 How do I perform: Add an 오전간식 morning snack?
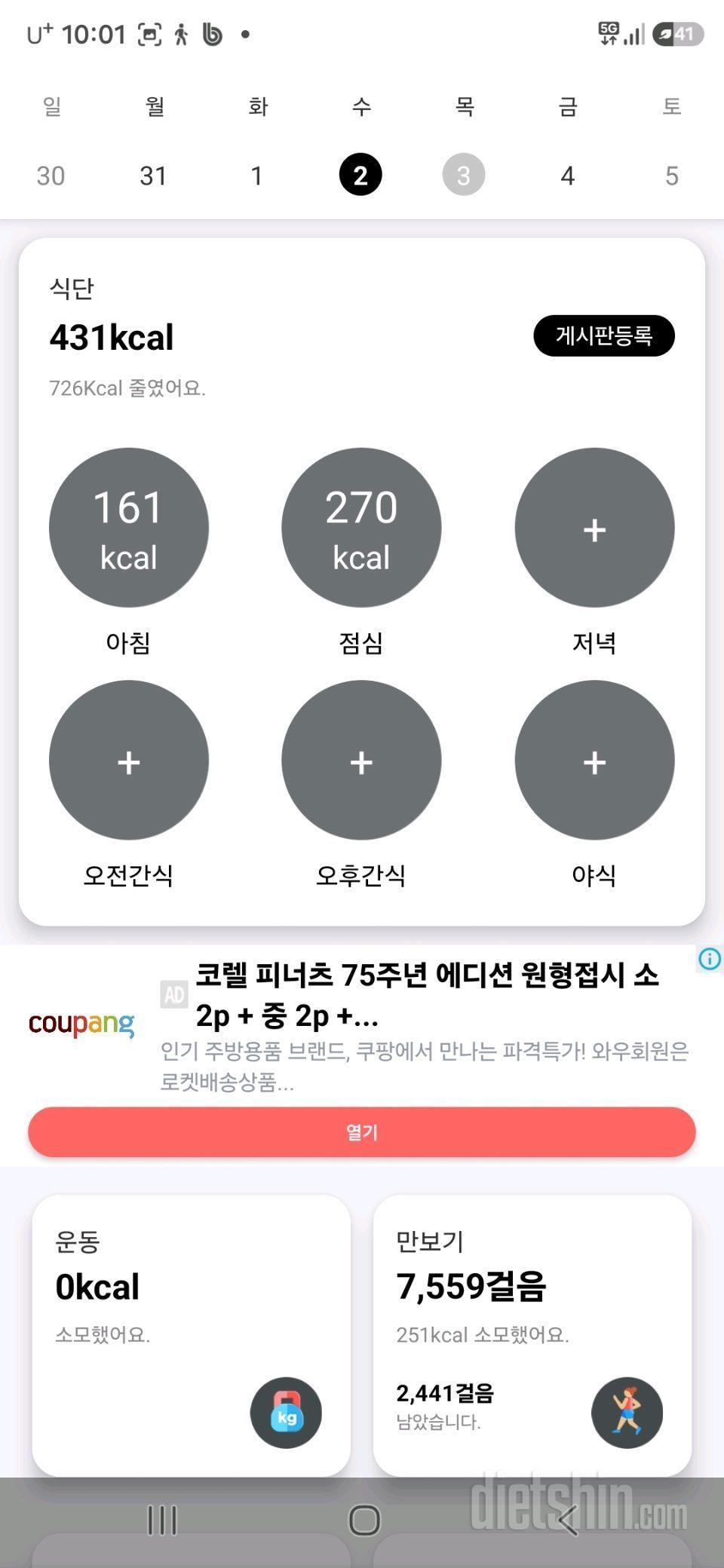tap(129, 760)
